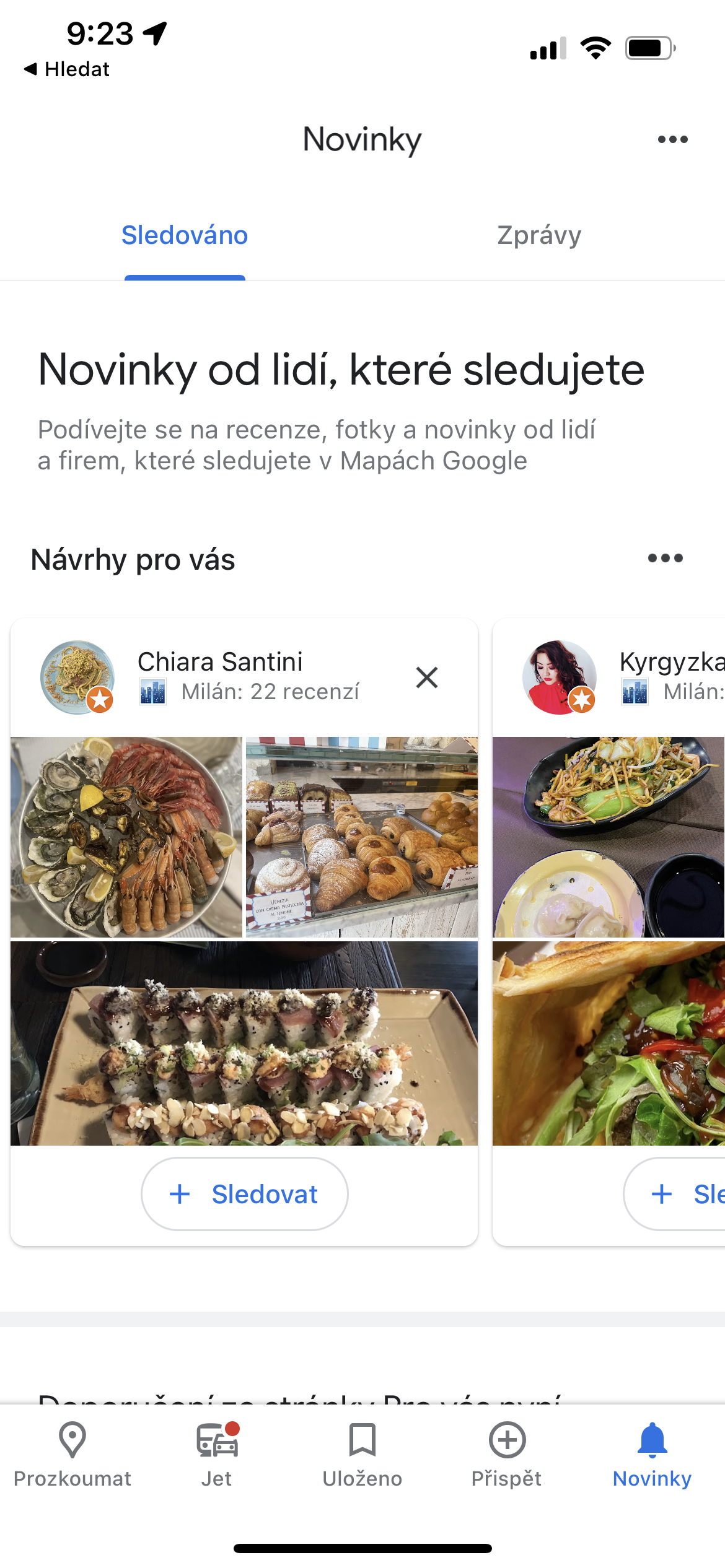Follow Chiara Santini with Sledovat

pyautogui.click(x=244, y=1194)
